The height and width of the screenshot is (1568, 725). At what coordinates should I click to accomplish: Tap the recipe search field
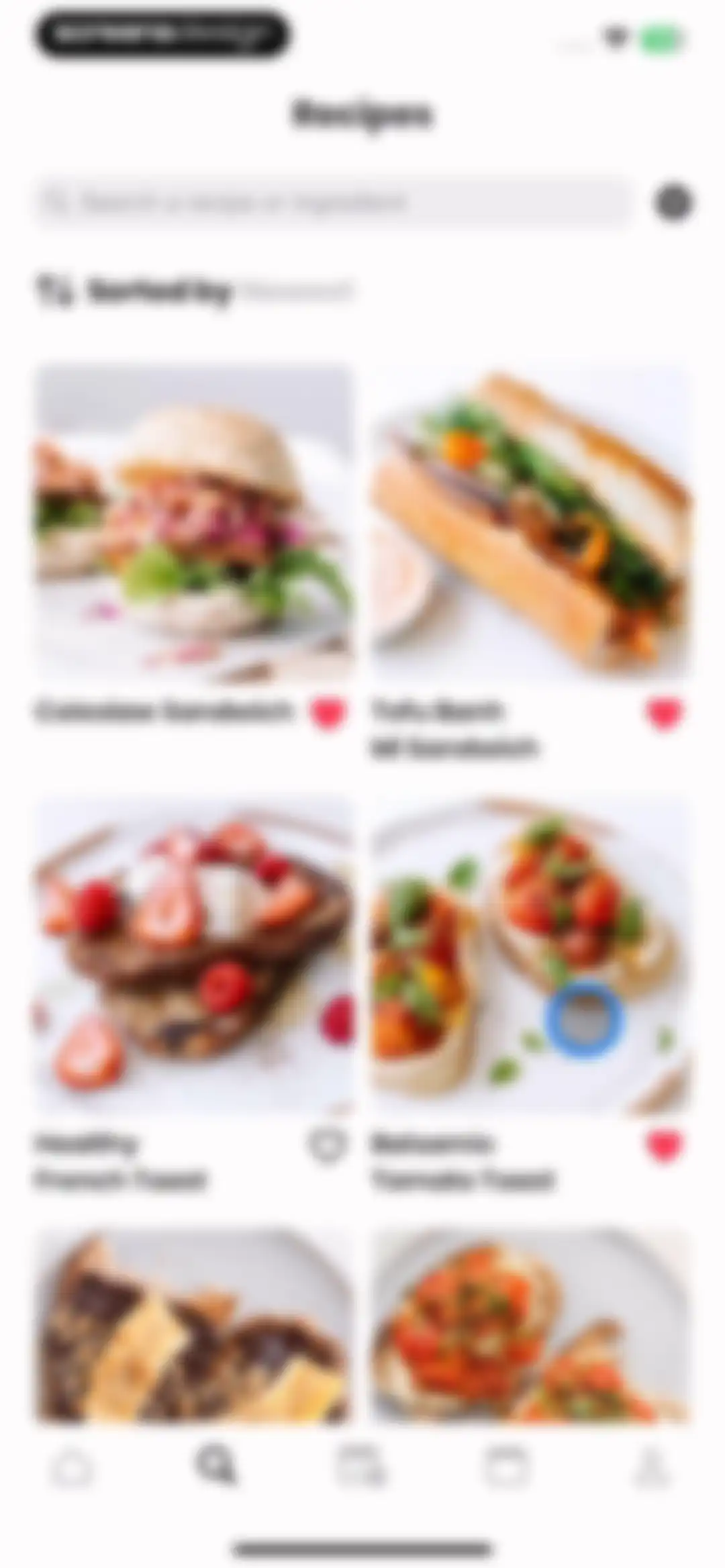click(332, 202)
